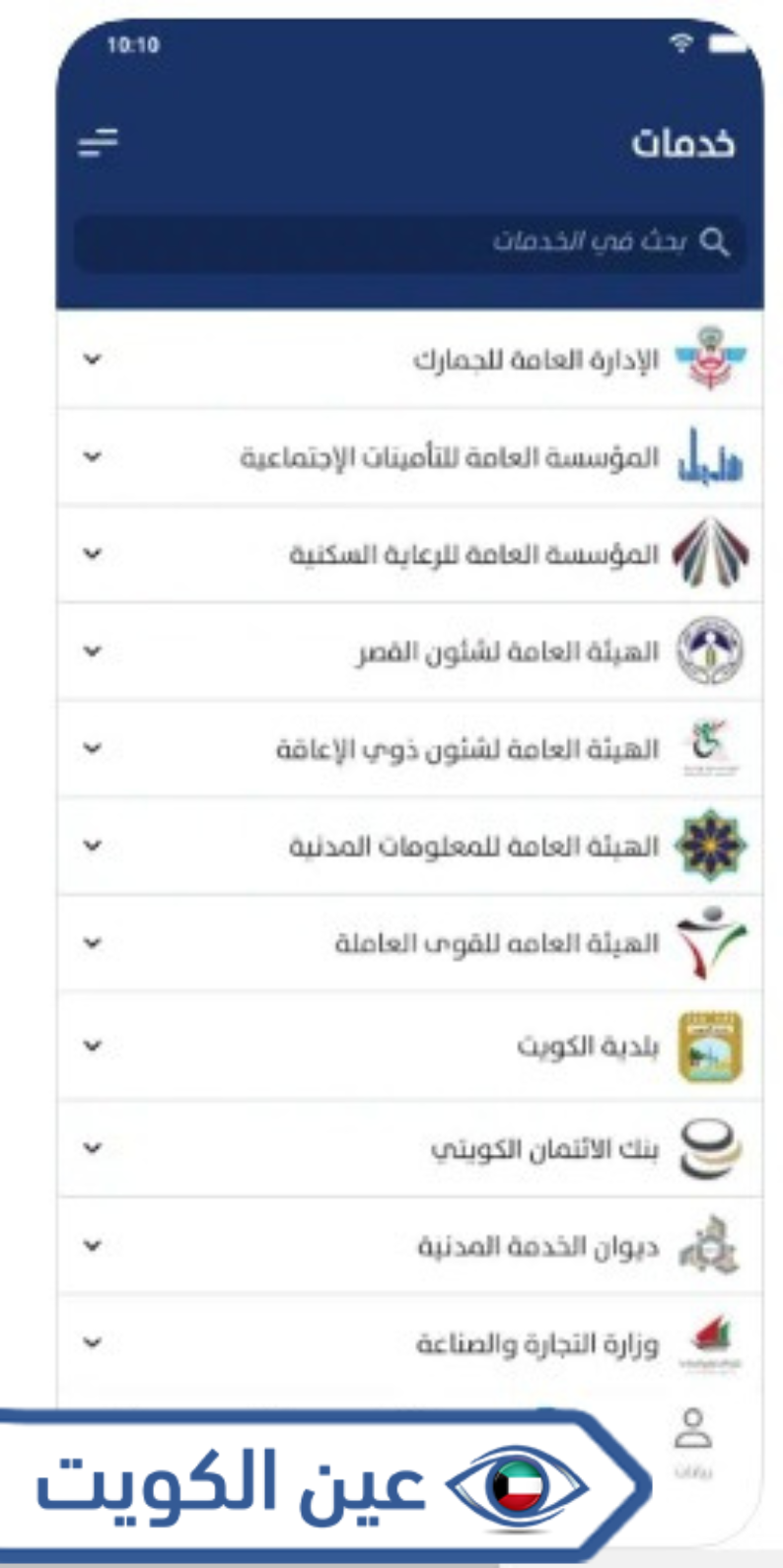Expand وزارة التجارة والصناعة services
783x1568 pixels.
[x=92, y=1342]
